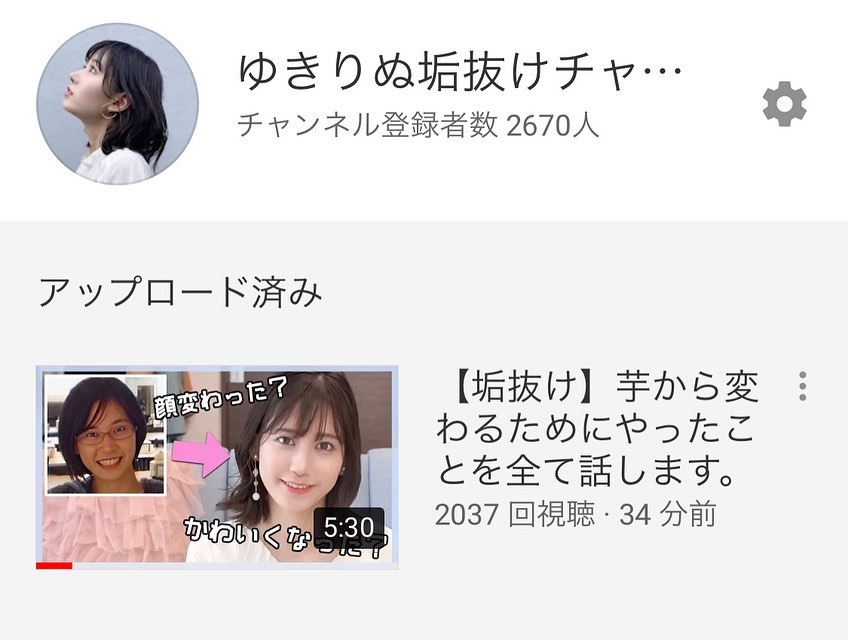The width and height of the screenshot is (848, 640).
Task: Play the 5:30 【垢抜け】 video thumbnail
Action: pyautogui.click(x=217, y=466)
